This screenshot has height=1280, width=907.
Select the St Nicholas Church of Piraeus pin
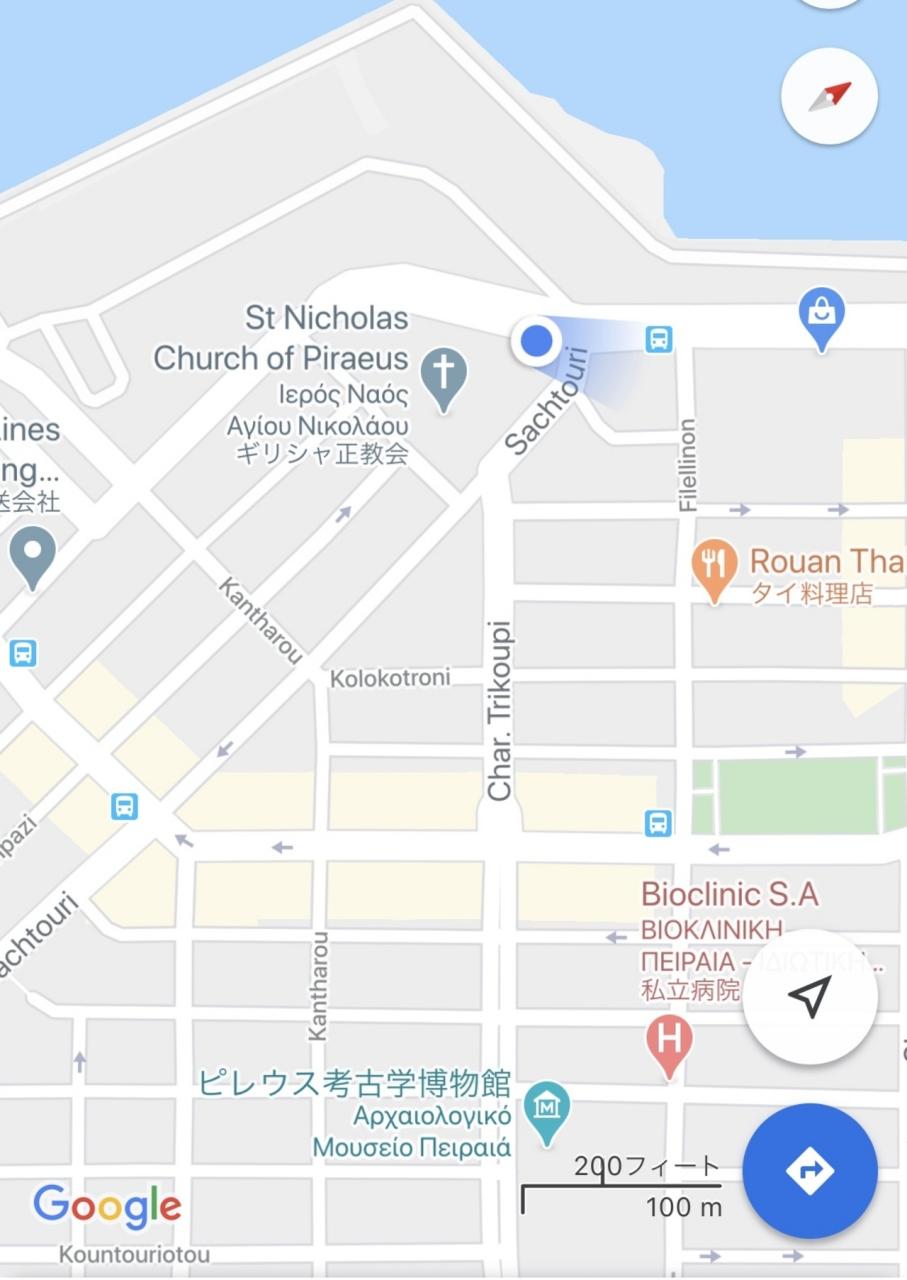[444, 376]
